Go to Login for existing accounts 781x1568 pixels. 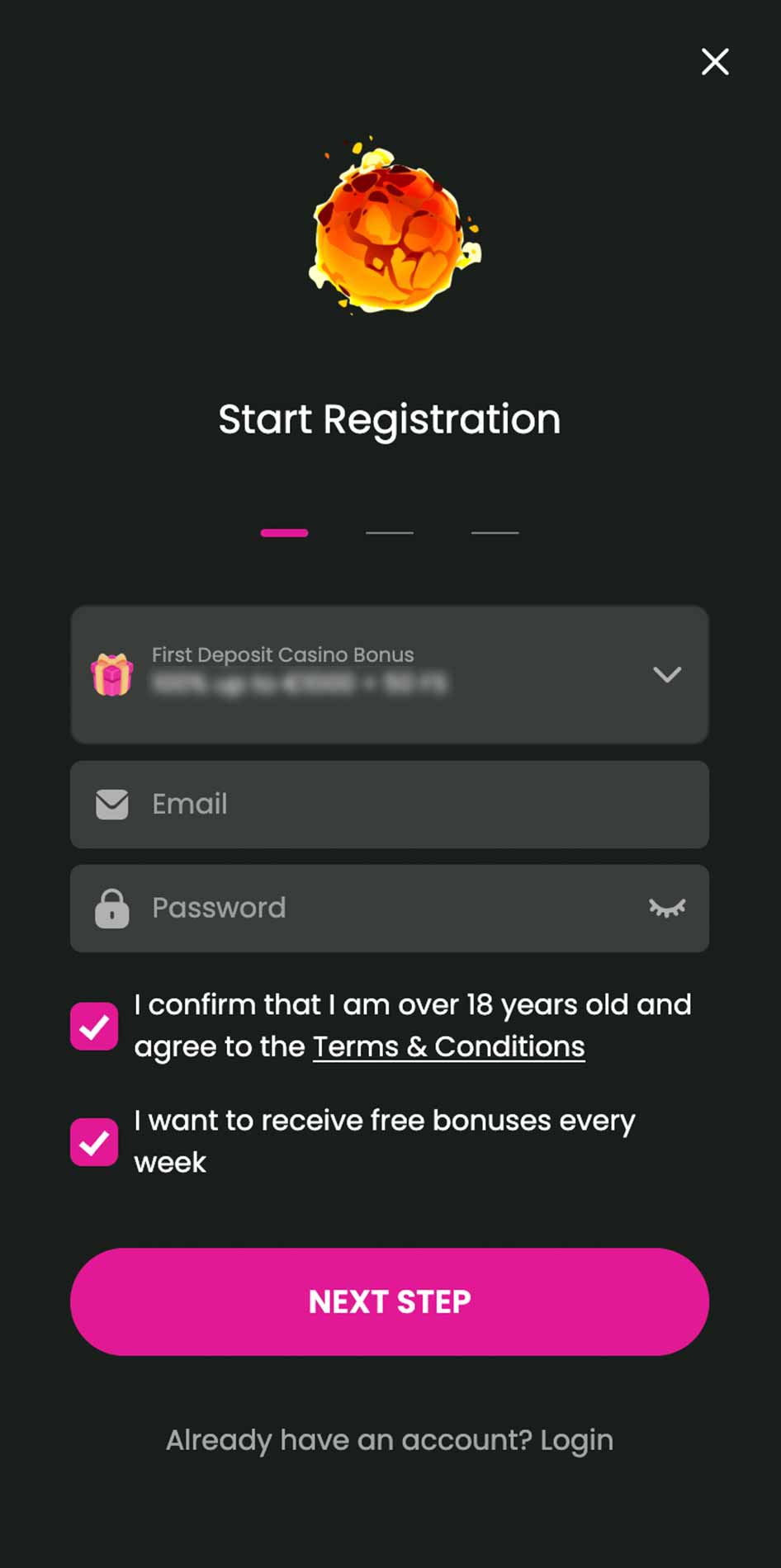pos(576,1440)
